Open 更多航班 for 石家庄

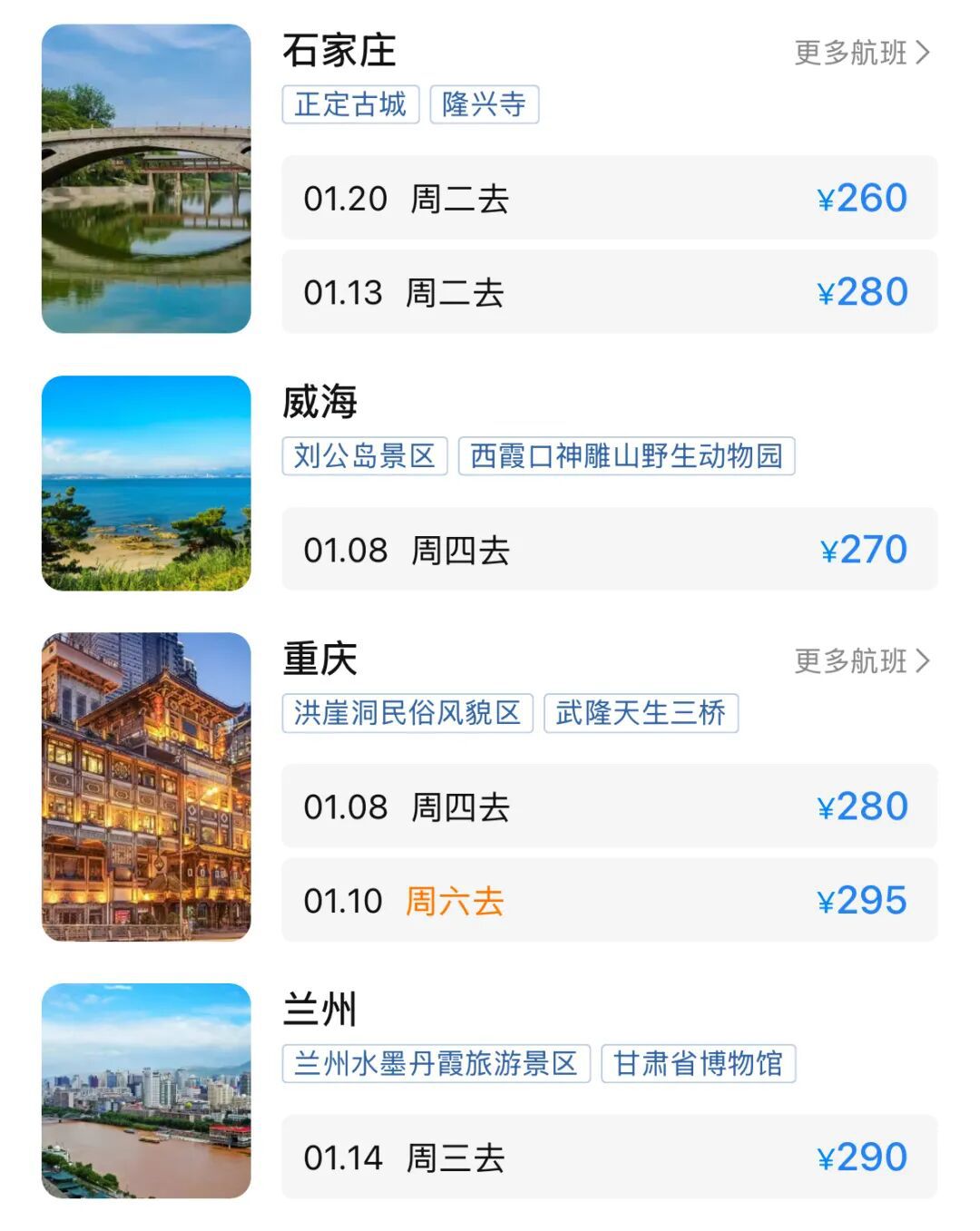(x=862, y=53)
